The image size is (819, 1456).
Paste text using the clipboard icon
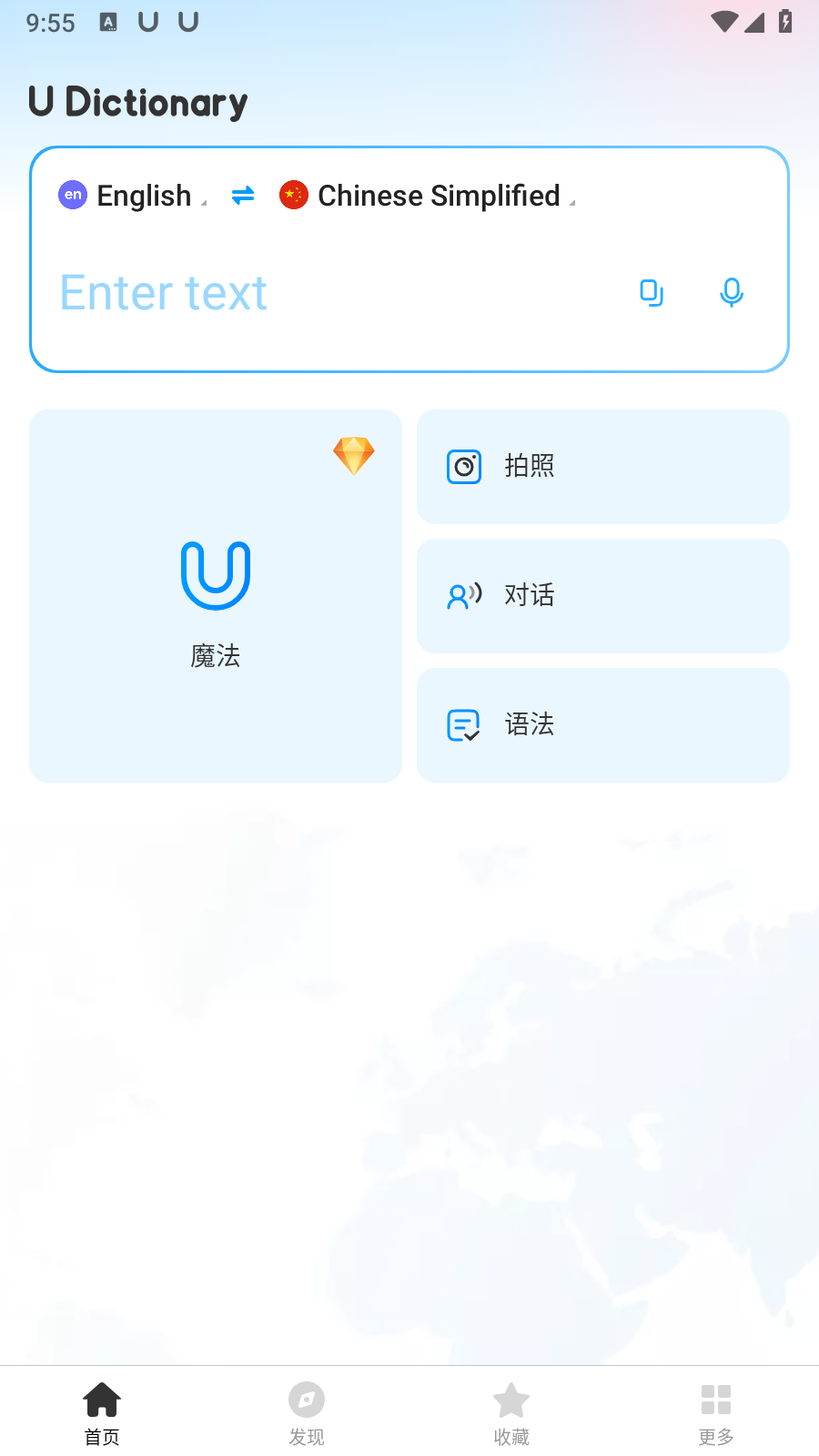tap(652, 293)
